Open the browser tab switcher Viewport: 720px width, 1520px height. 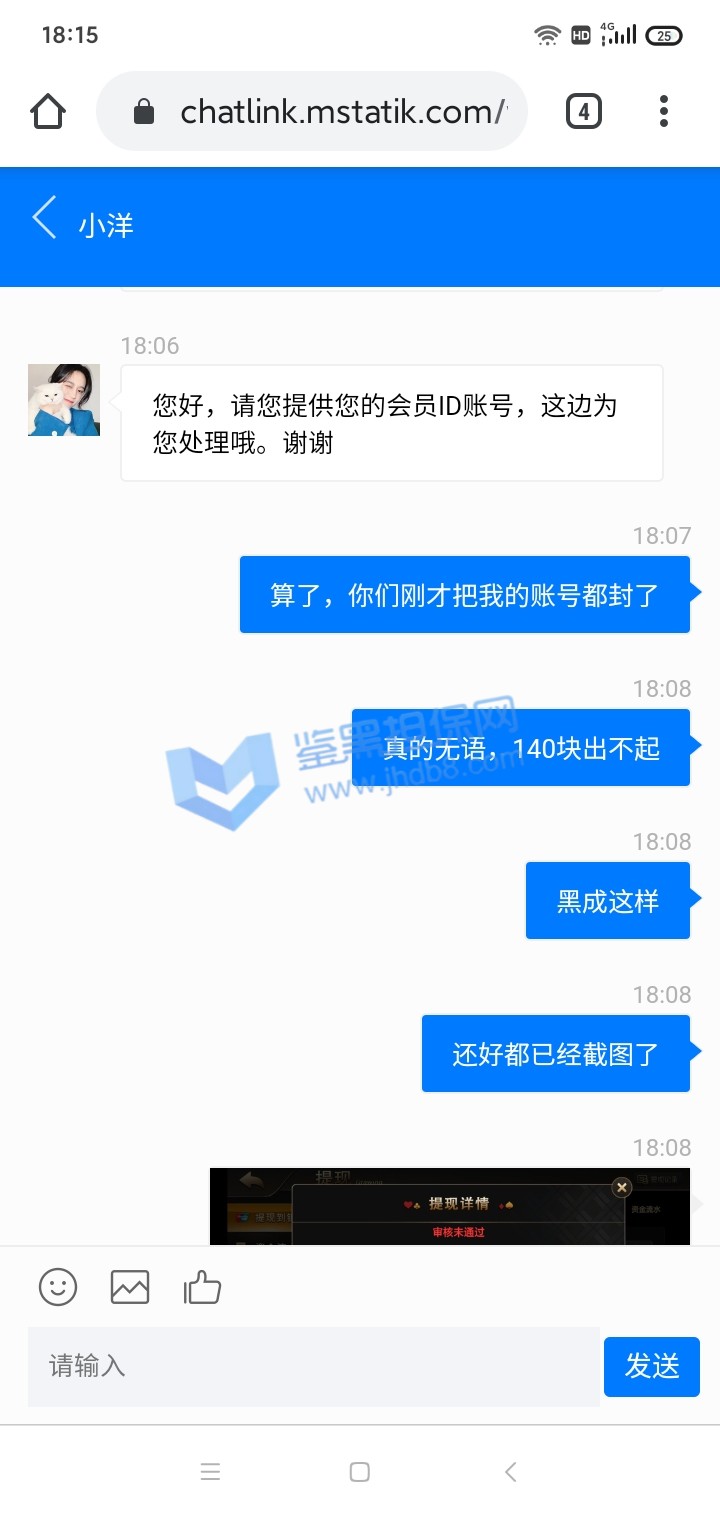[x=584, y=112]
